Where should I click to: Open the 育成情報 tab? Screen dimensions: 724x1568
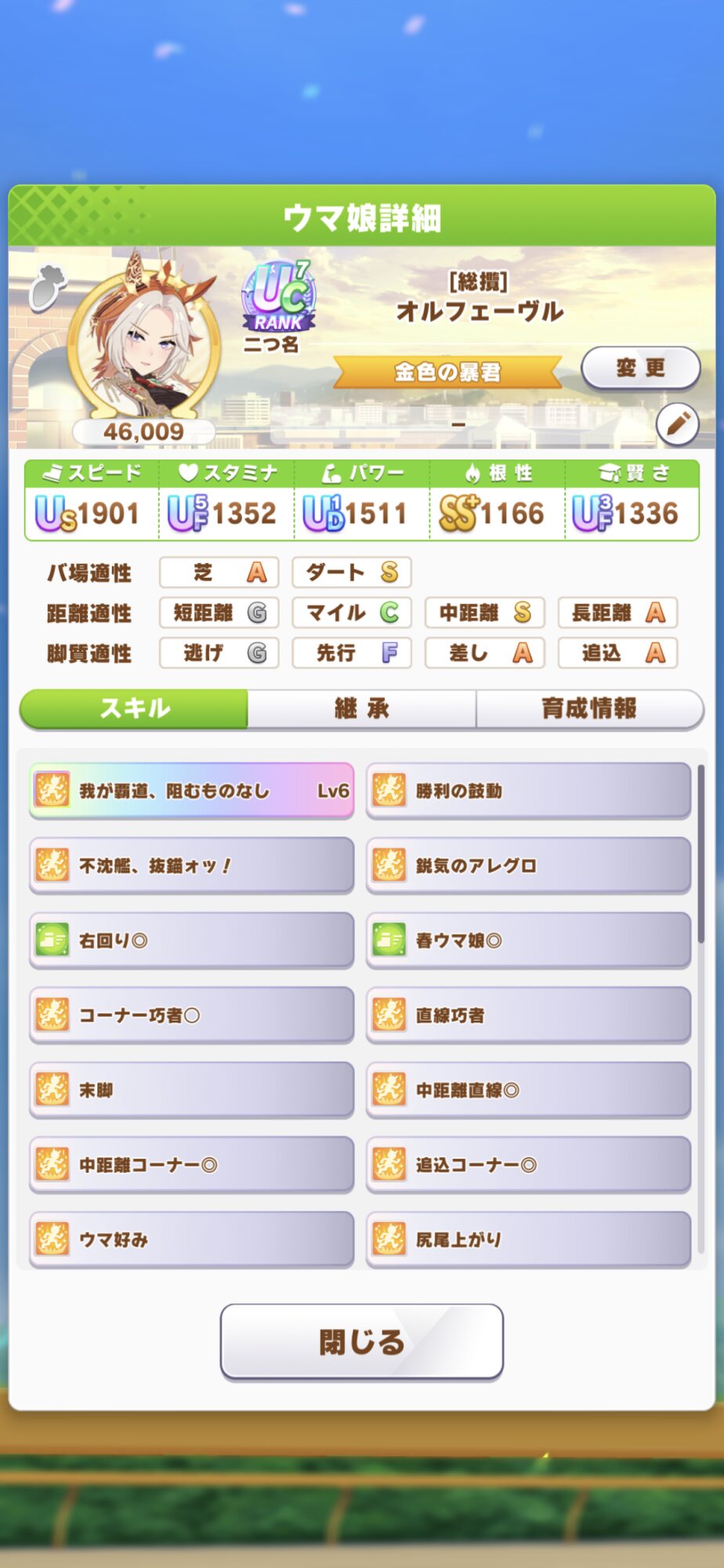tap(589, 709)
